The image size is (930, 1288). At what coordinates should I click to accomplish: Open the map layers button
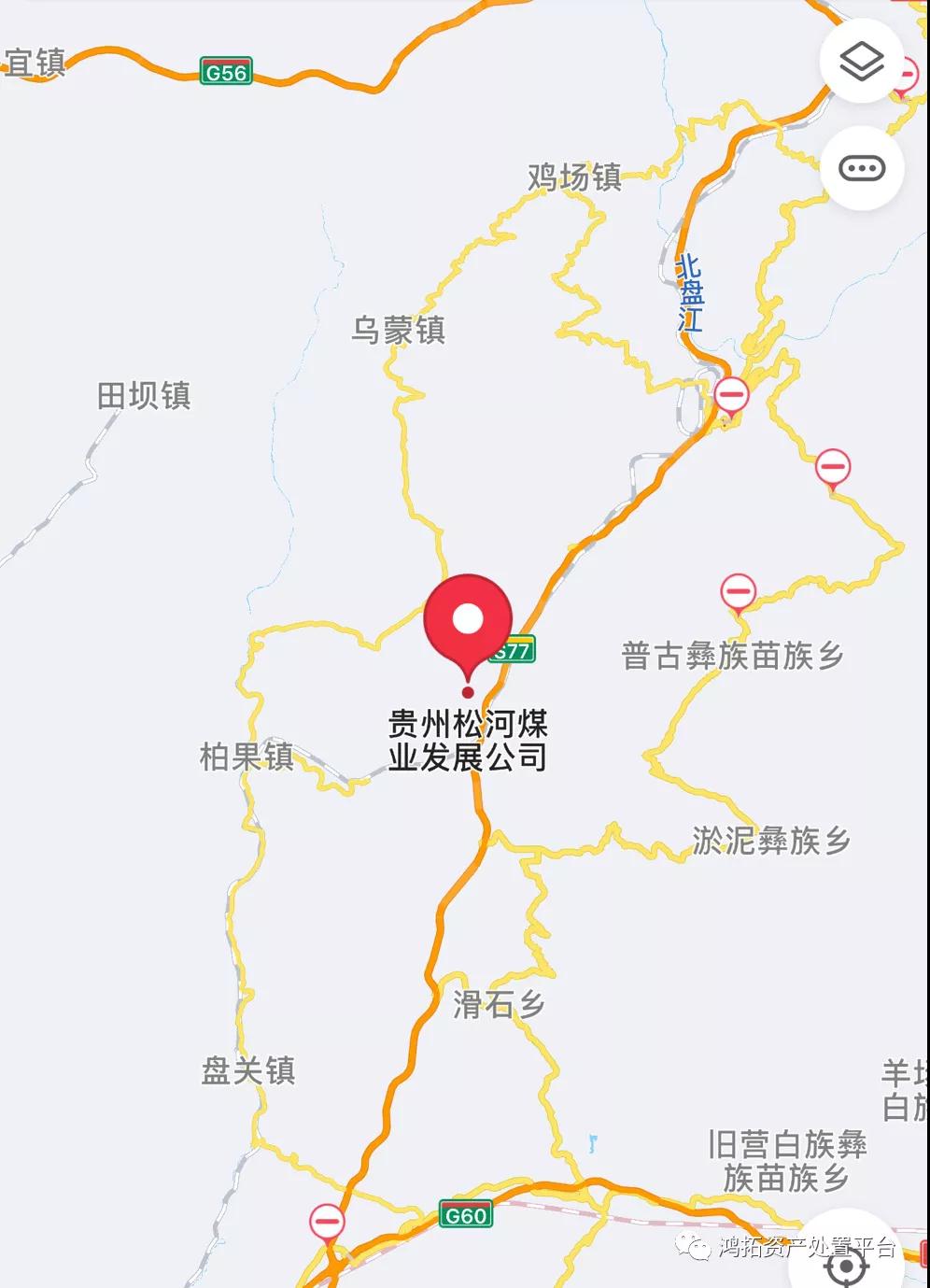[x=861, y=62]
